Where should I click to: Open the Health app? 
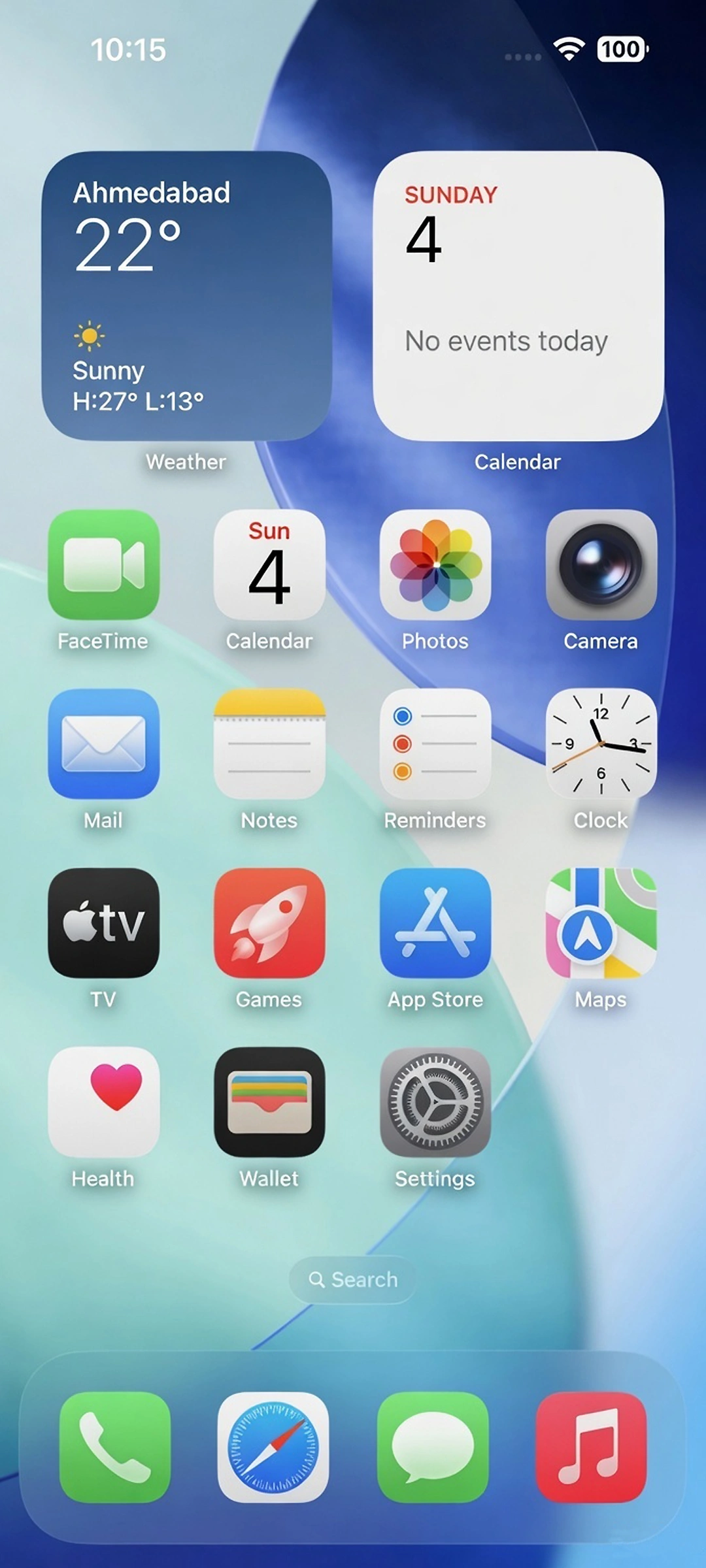pyautogui.click(x=103, y=1102)
